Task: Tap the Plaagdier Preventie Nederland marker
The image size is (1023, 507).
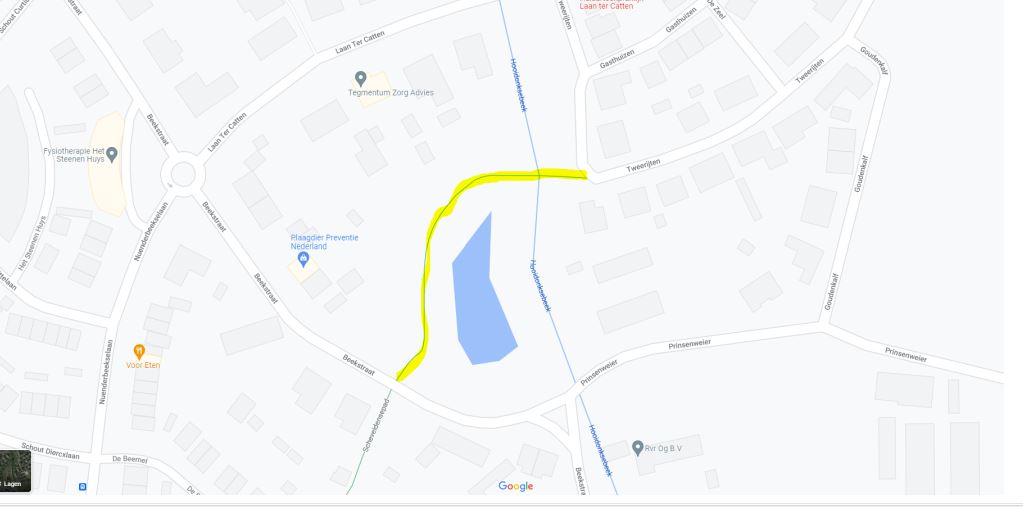Action: pos(304,261)
